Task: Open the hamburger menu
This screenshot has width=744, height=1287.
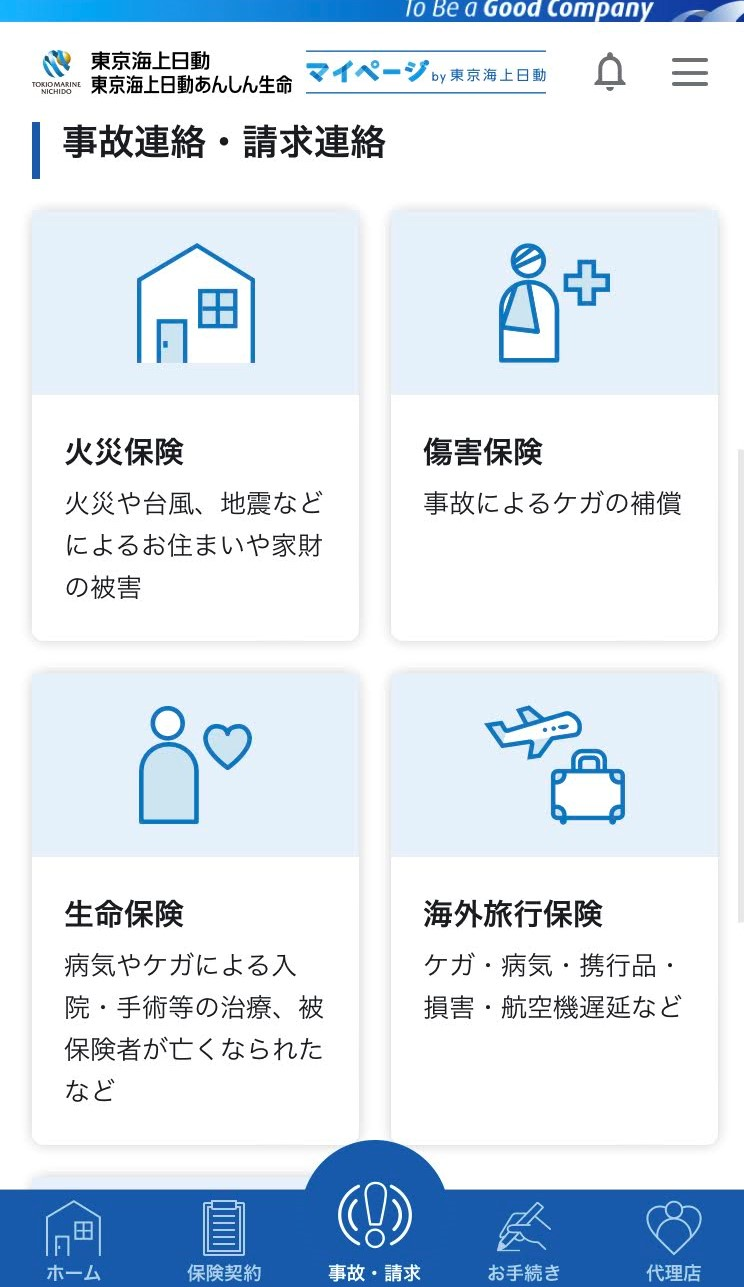Action: 690,72
